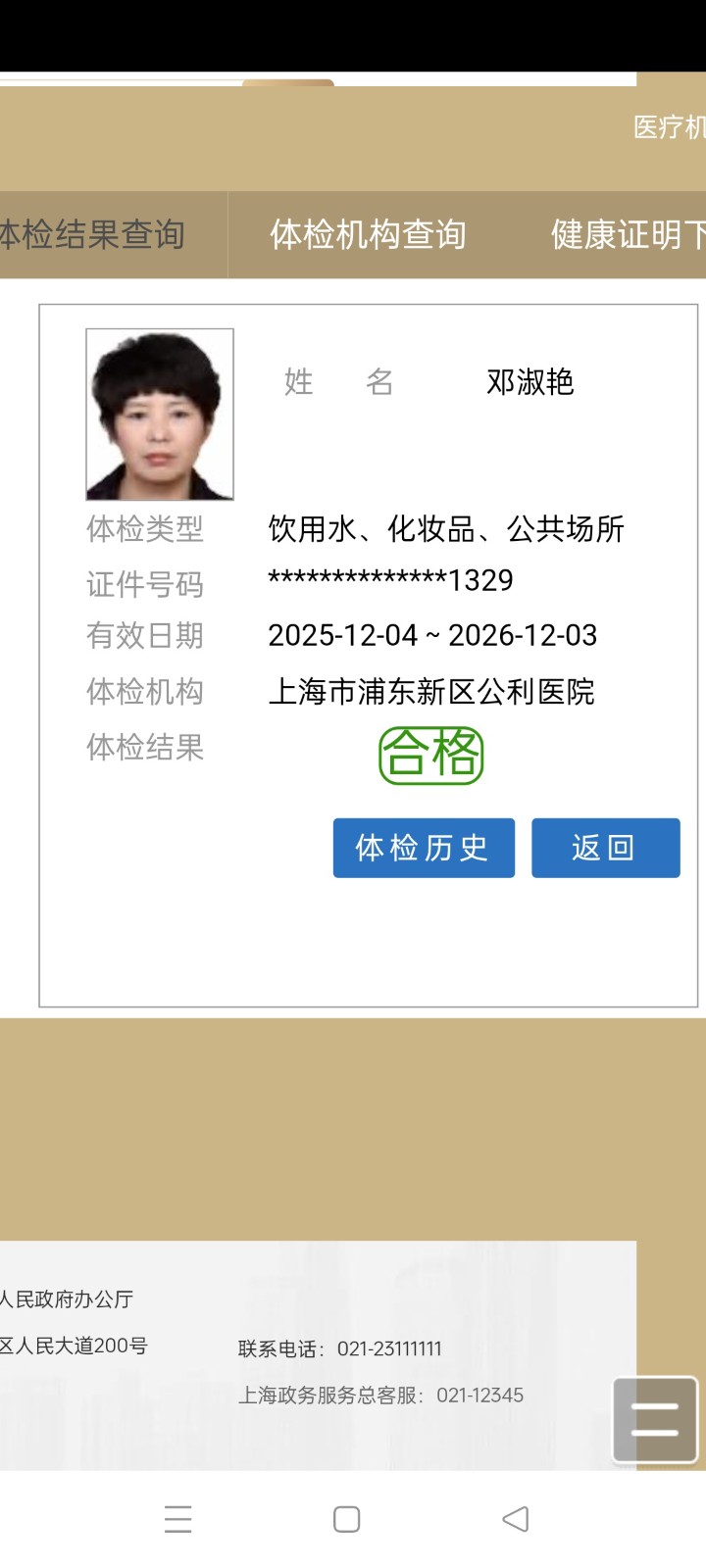Screen dimensions: 706x1568
Task: Tap the 体检历史 button
Action: [424, 848]
